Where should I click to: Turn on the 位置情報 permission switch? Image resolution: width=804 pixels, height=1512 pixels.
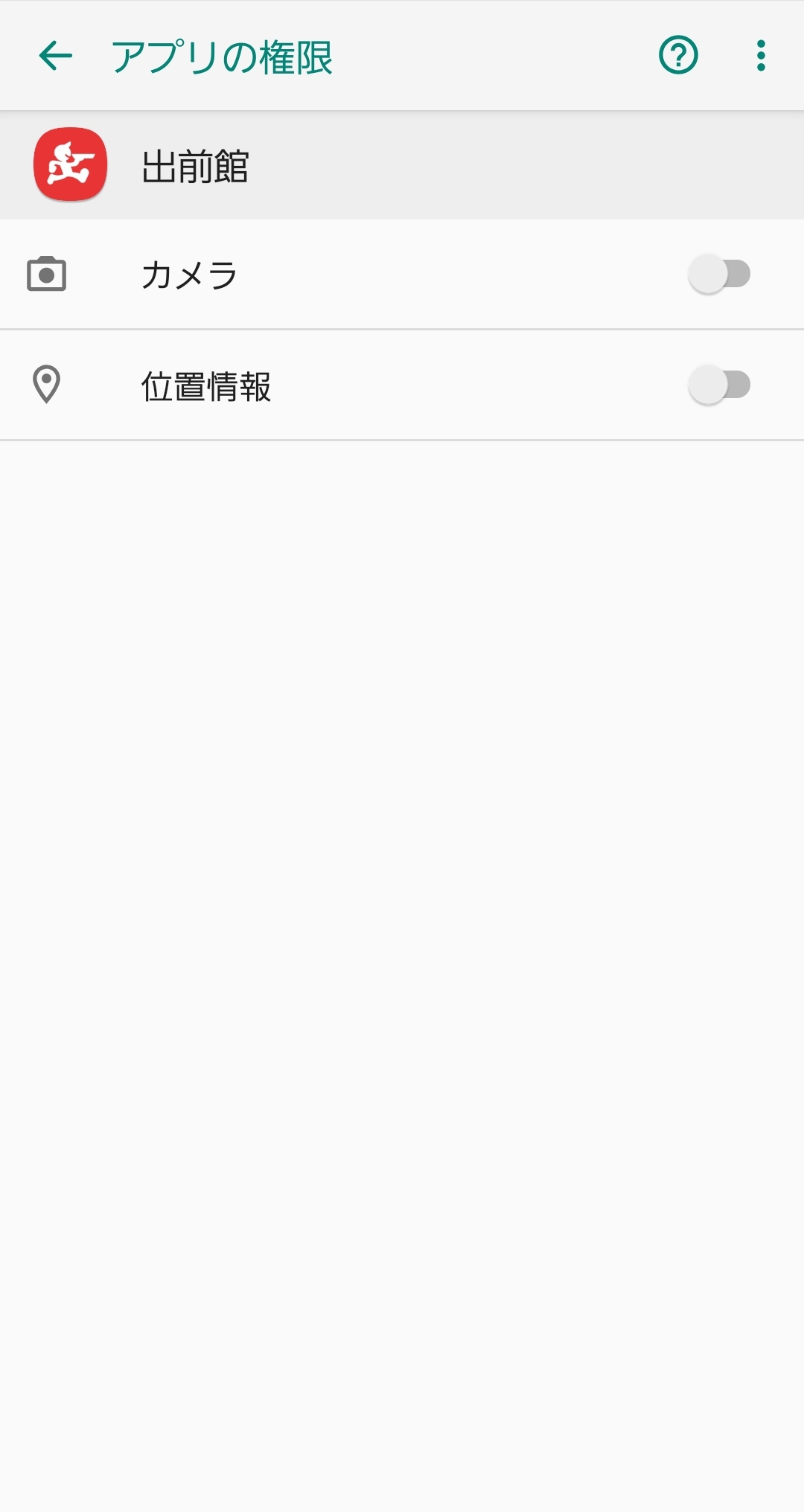pyautogui.click(x=719, y=385)
